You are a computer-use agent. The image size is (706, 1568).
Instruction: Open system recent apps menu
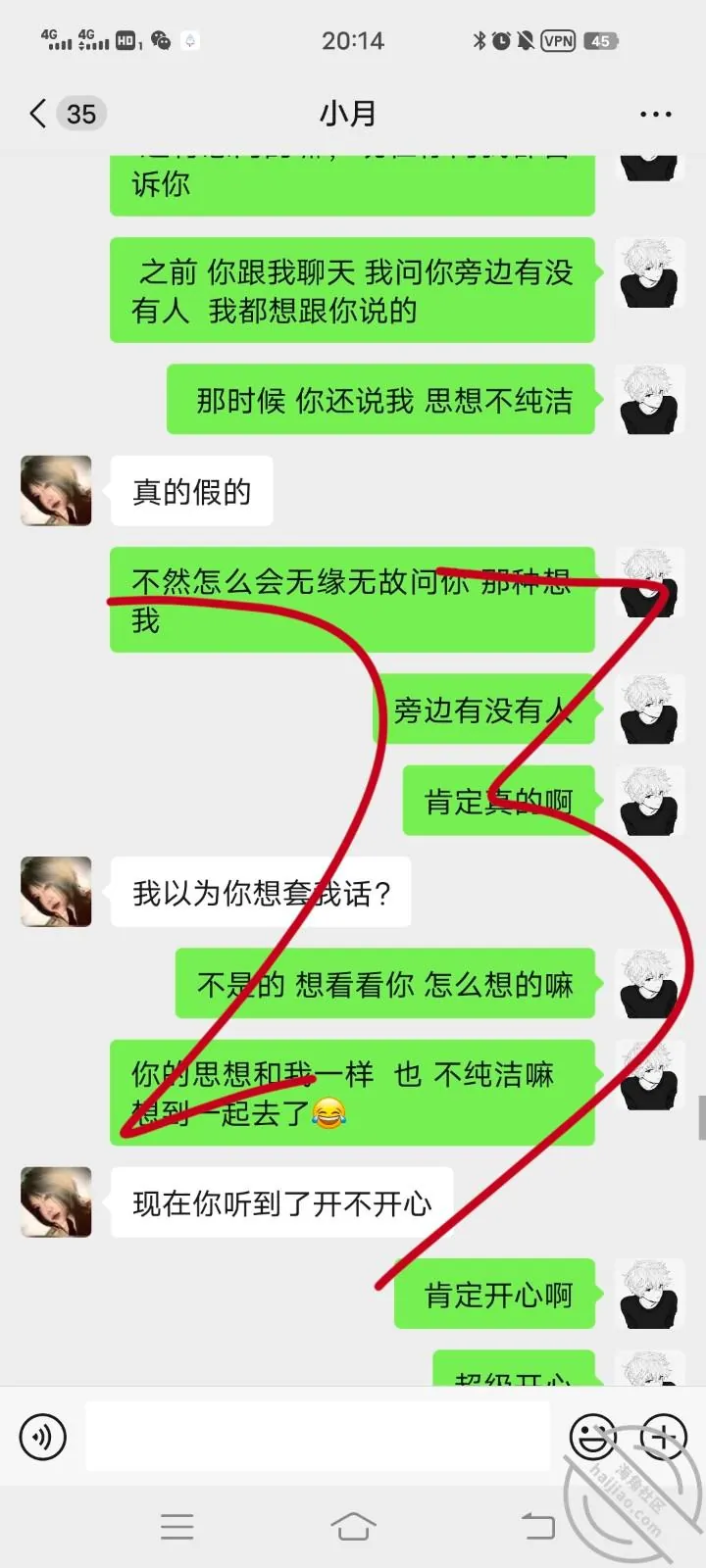tap(177, 1526)
